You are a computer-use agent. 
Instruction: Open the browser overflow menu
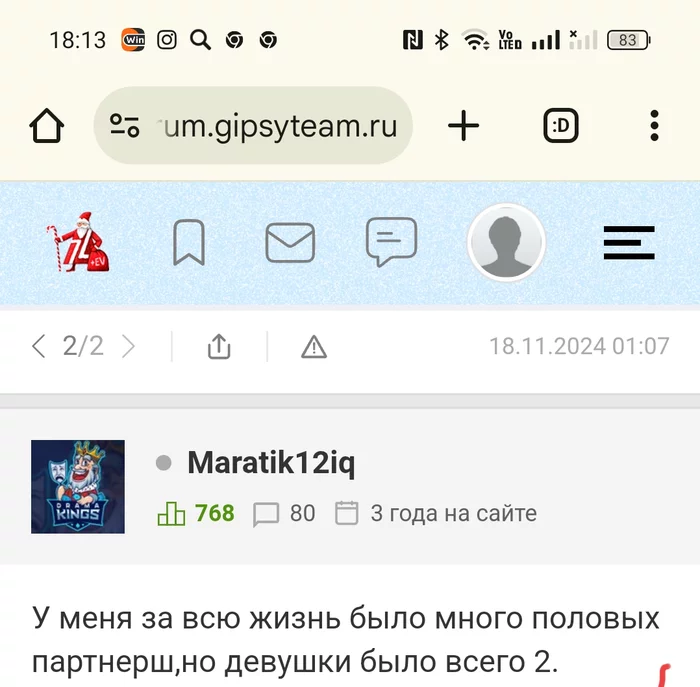[x=654, y=126]
